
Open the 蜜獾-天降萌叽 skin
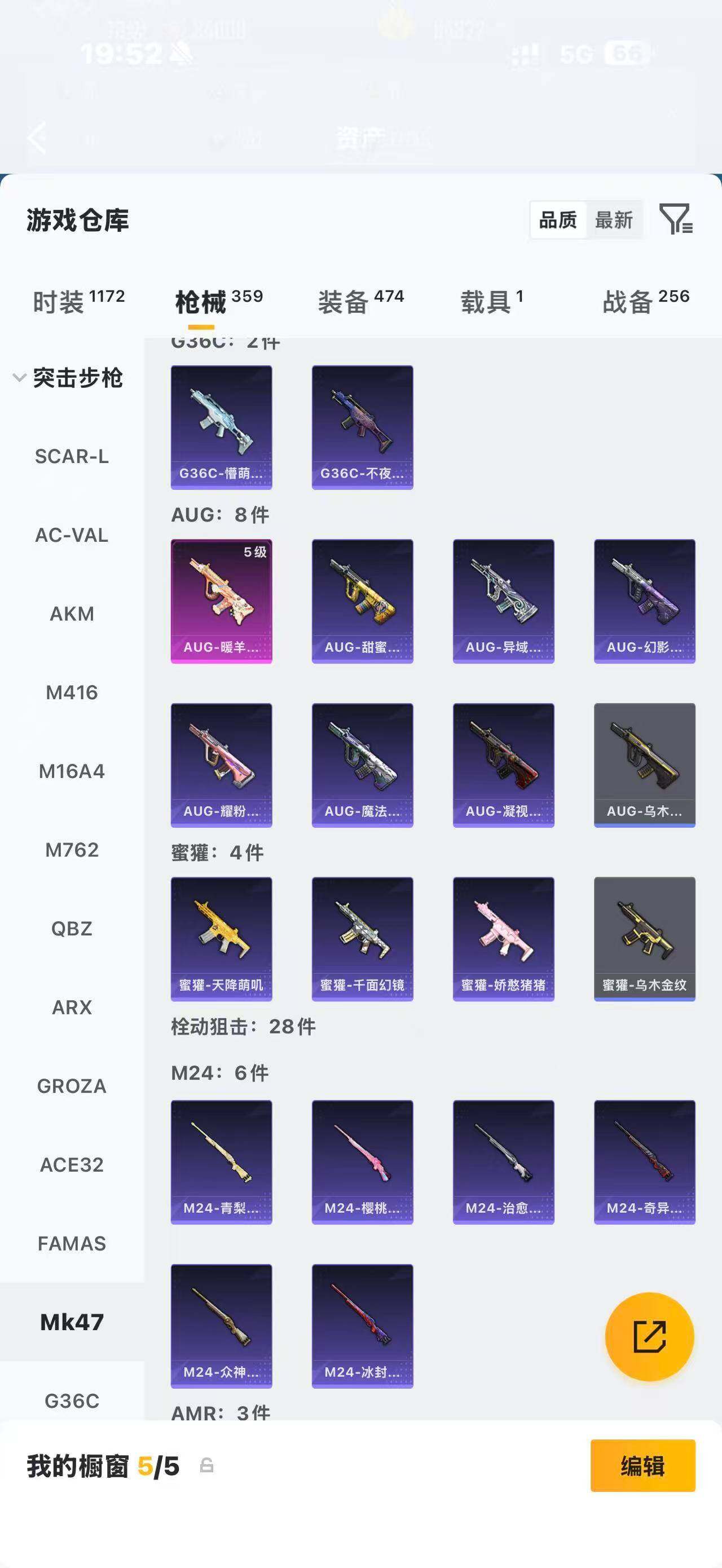[222, 939]
